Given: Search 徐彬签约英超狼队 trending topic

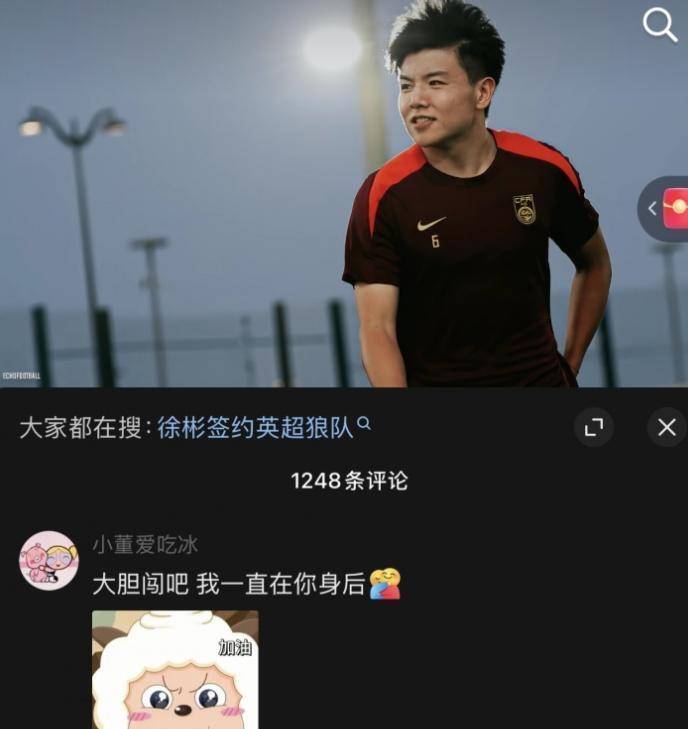Looking at the screenshot, I should [263, 428].
